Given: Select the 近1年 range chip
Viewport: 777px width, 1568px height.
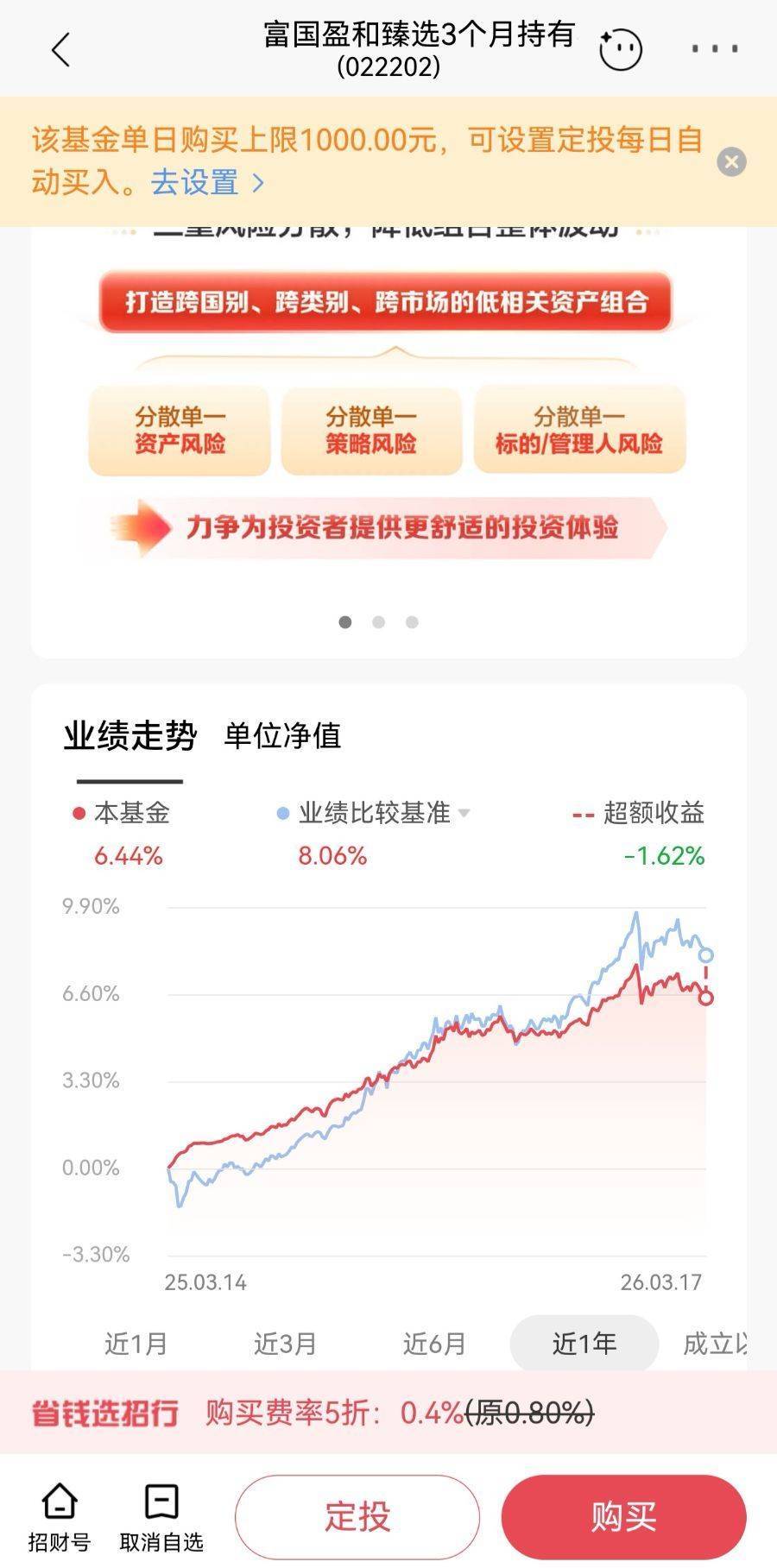Looking at the screenshot, I should coord(584,1344).
